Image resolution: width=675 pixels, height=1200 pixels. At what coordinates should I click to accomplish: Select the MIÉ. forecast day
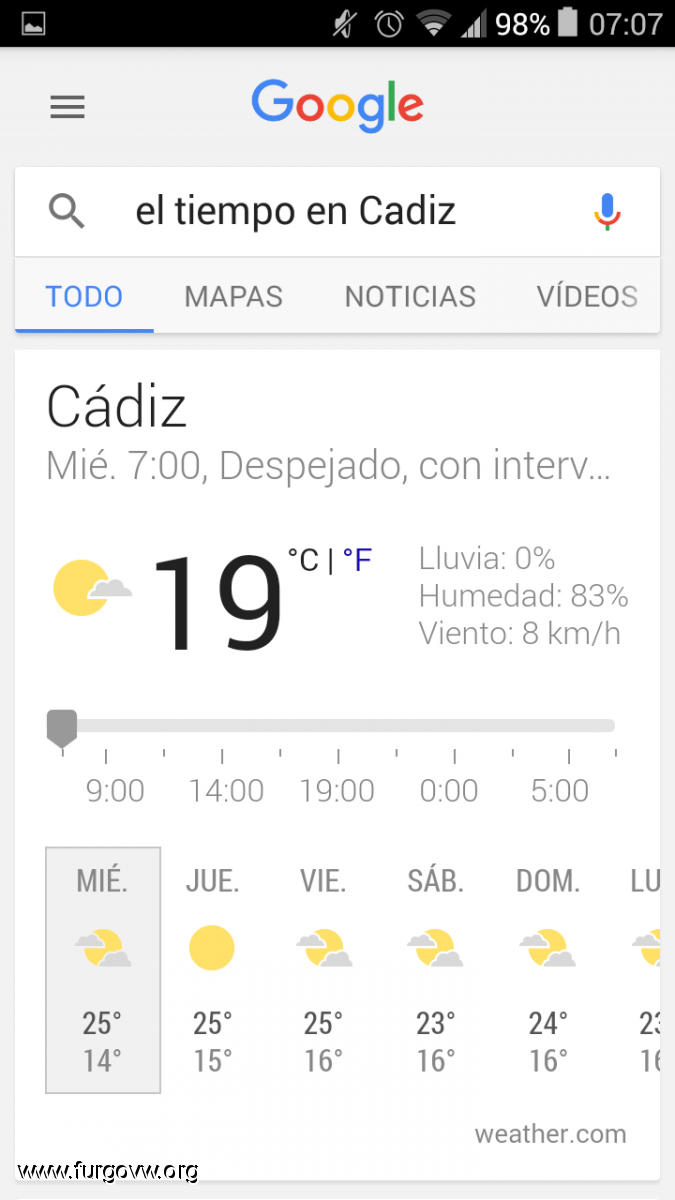(103, 970)
